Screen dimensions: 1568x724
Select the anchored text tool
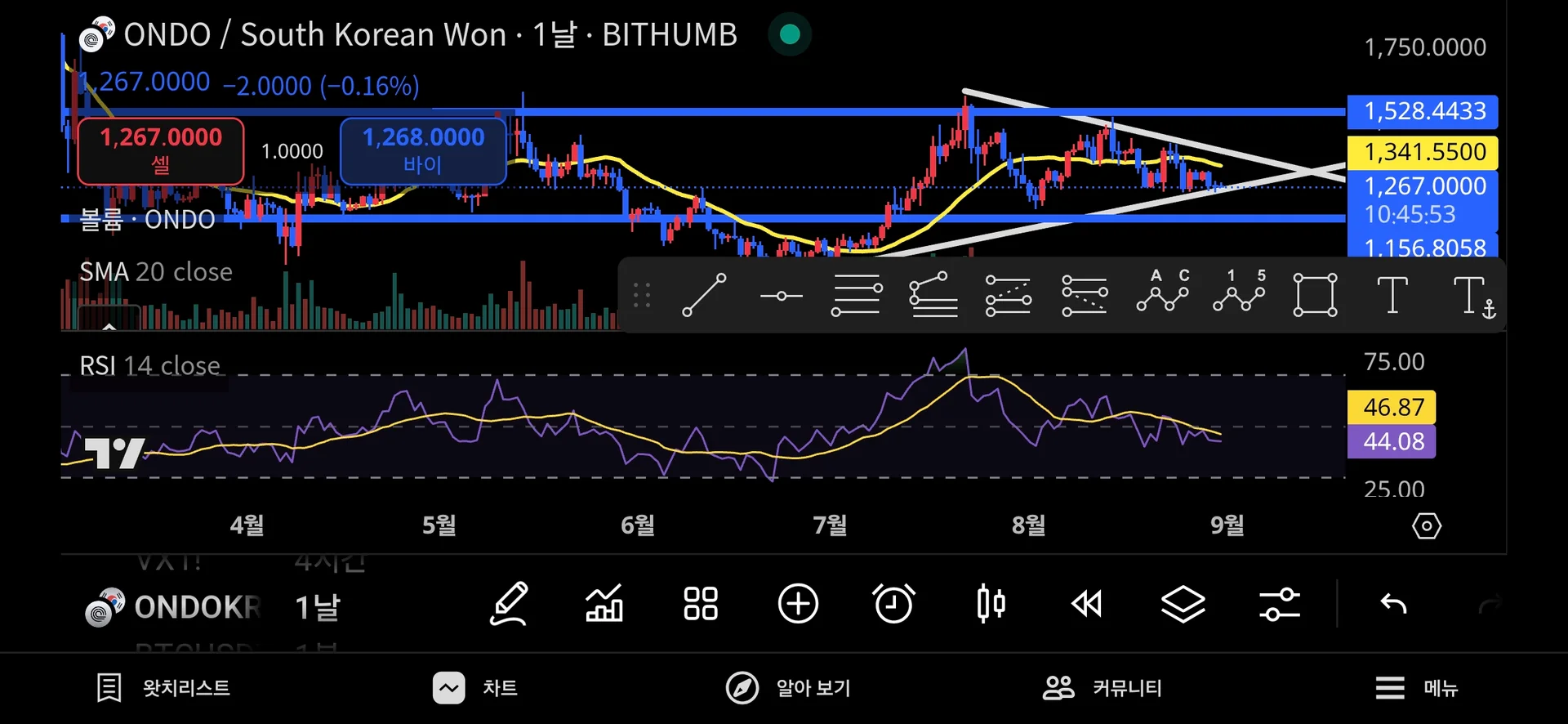coord(1472,295)
